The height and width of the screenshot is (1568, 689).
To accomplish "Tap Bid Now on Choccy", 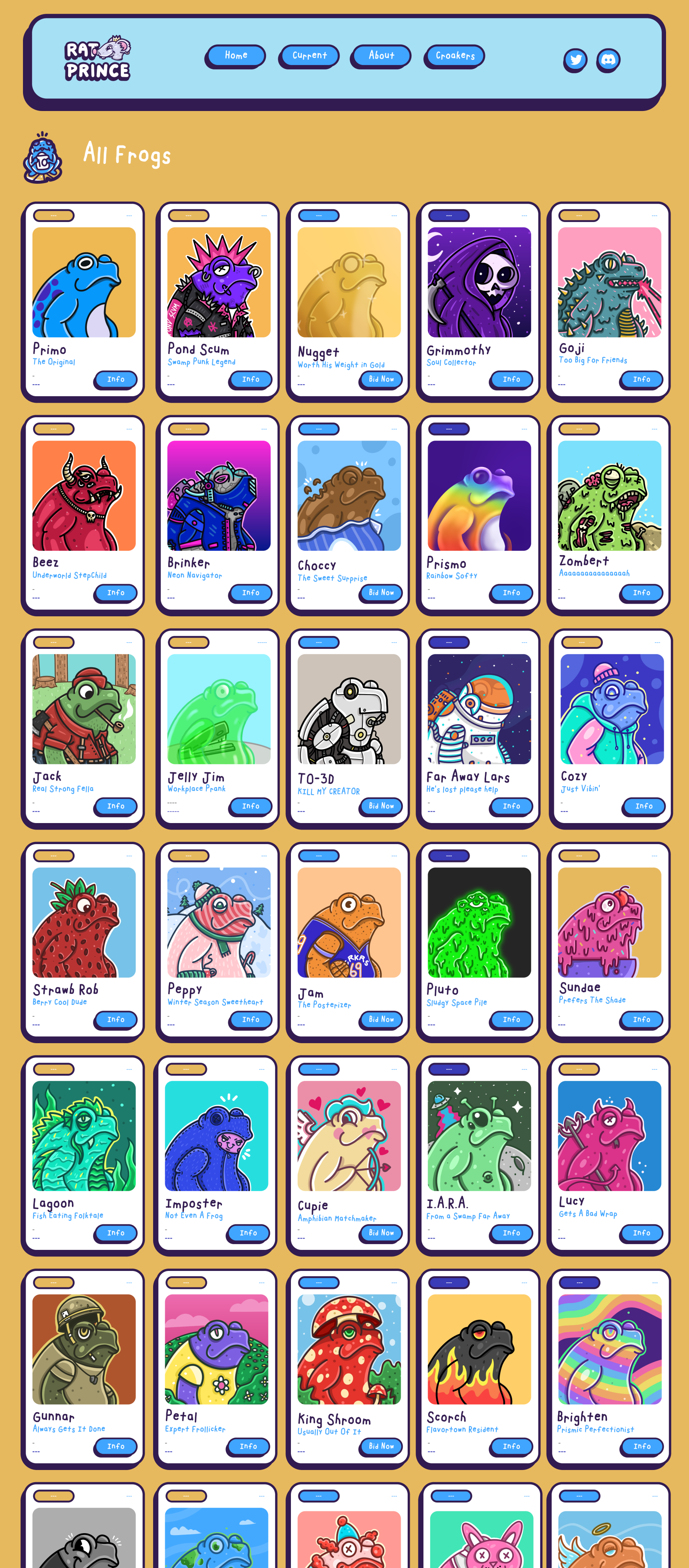I will click(381, 592).
